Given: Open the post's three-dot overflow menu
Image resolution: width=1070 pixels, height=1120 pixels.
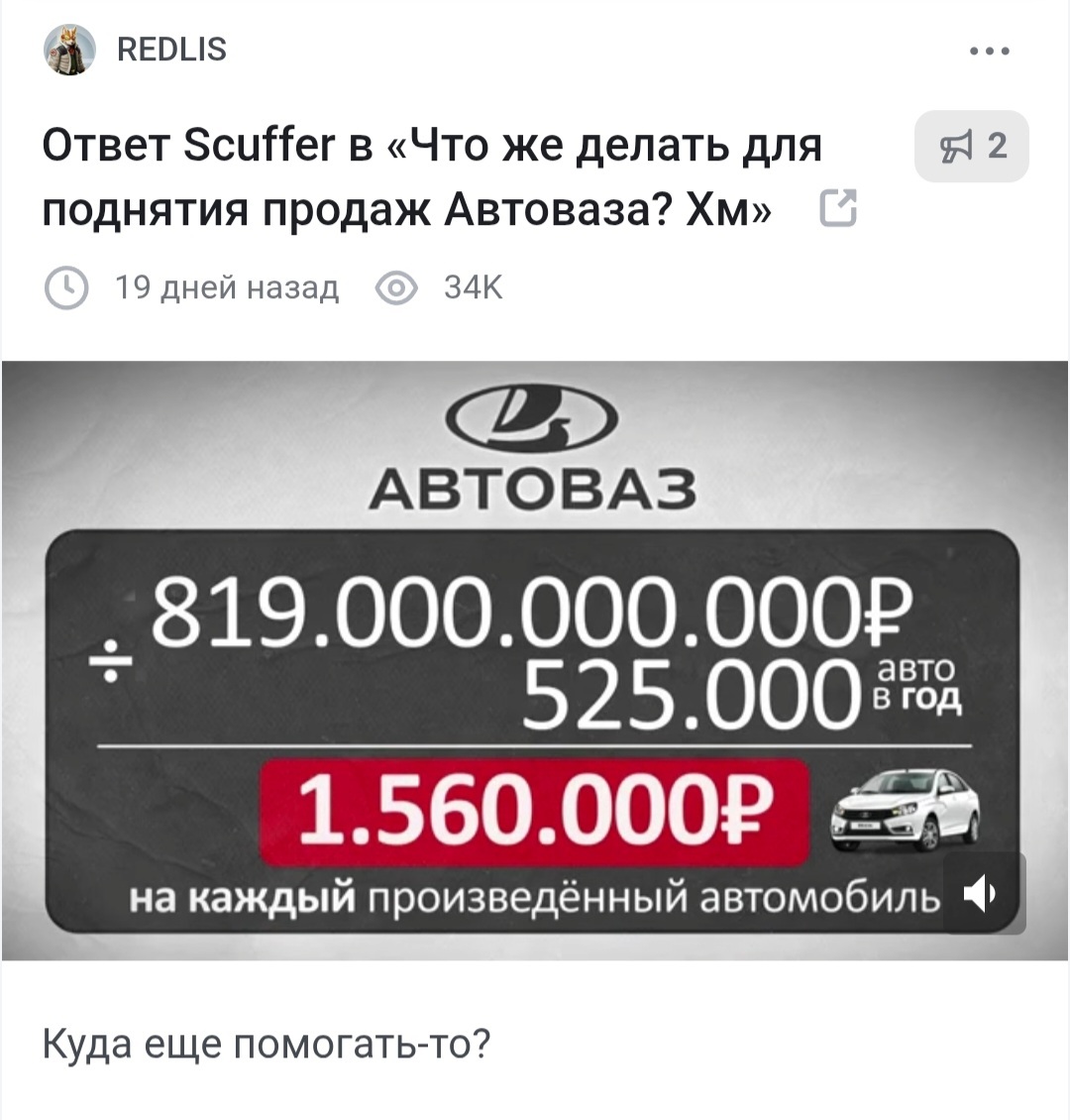Looking at the screenshot, I should click(x=990, y=51).
